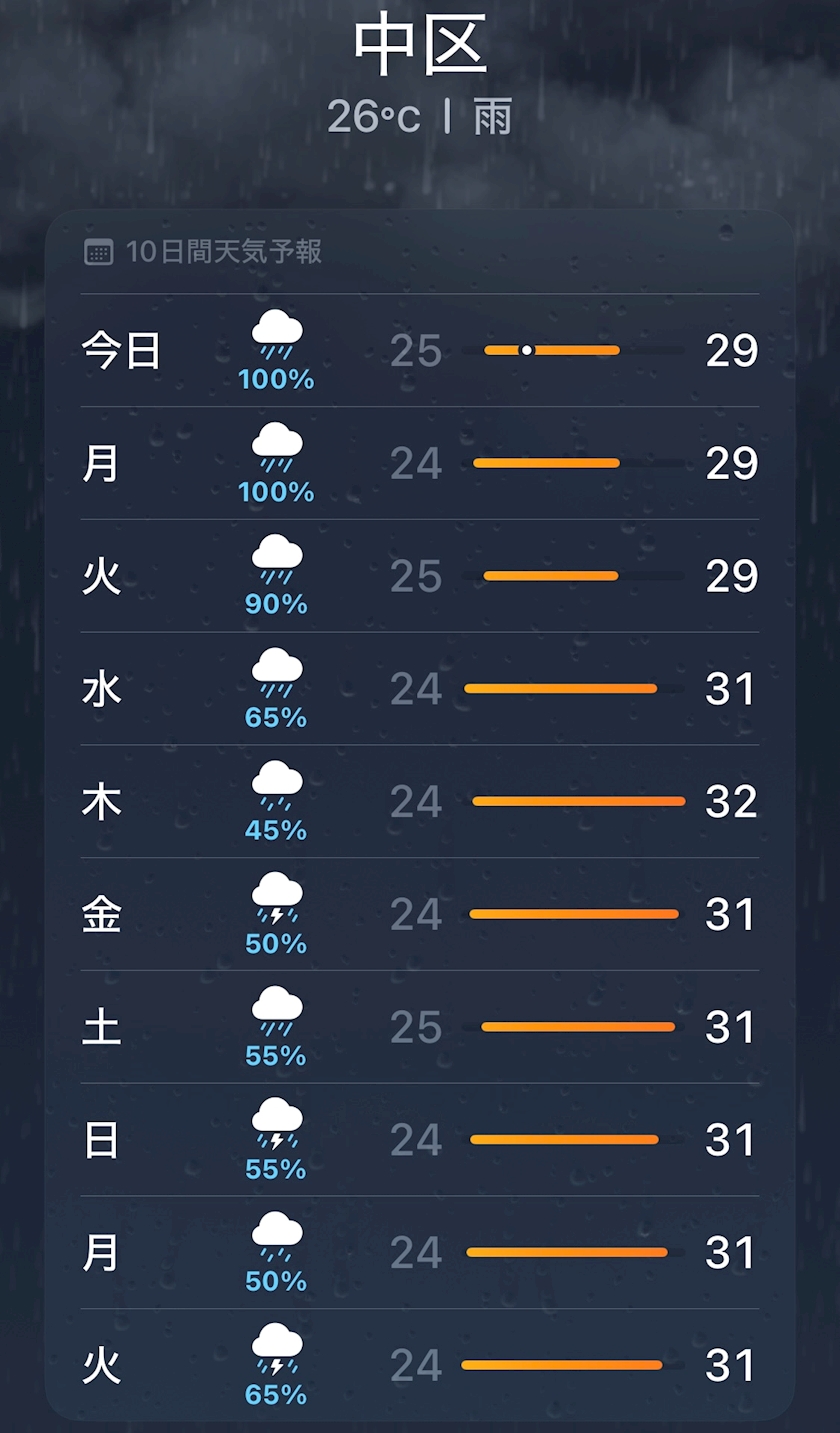Select the 水 forecast row
This screenshot has height=1433, width=840.
pos(420,689)
